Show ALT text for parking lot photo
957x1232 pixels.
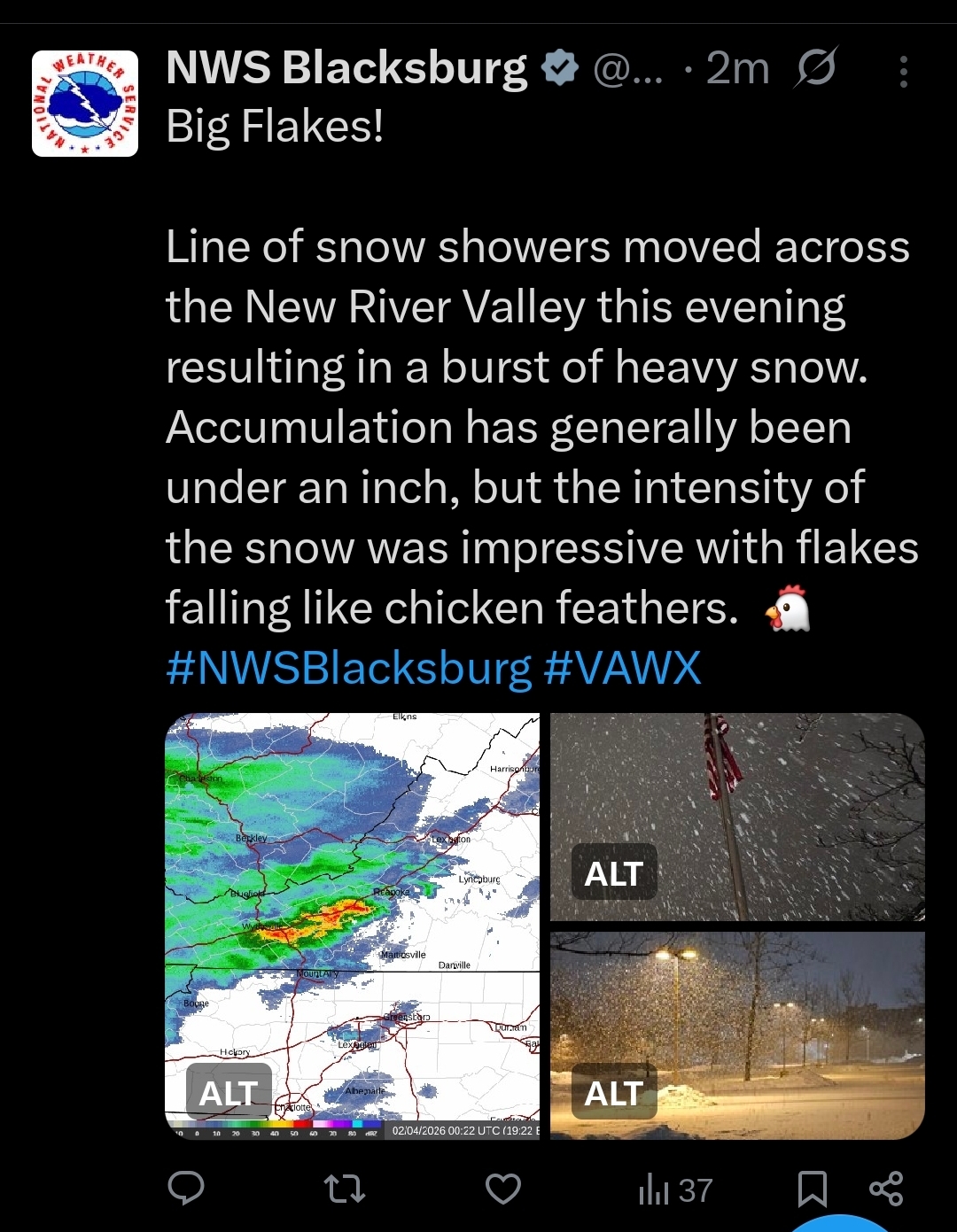coord(613,1094)
